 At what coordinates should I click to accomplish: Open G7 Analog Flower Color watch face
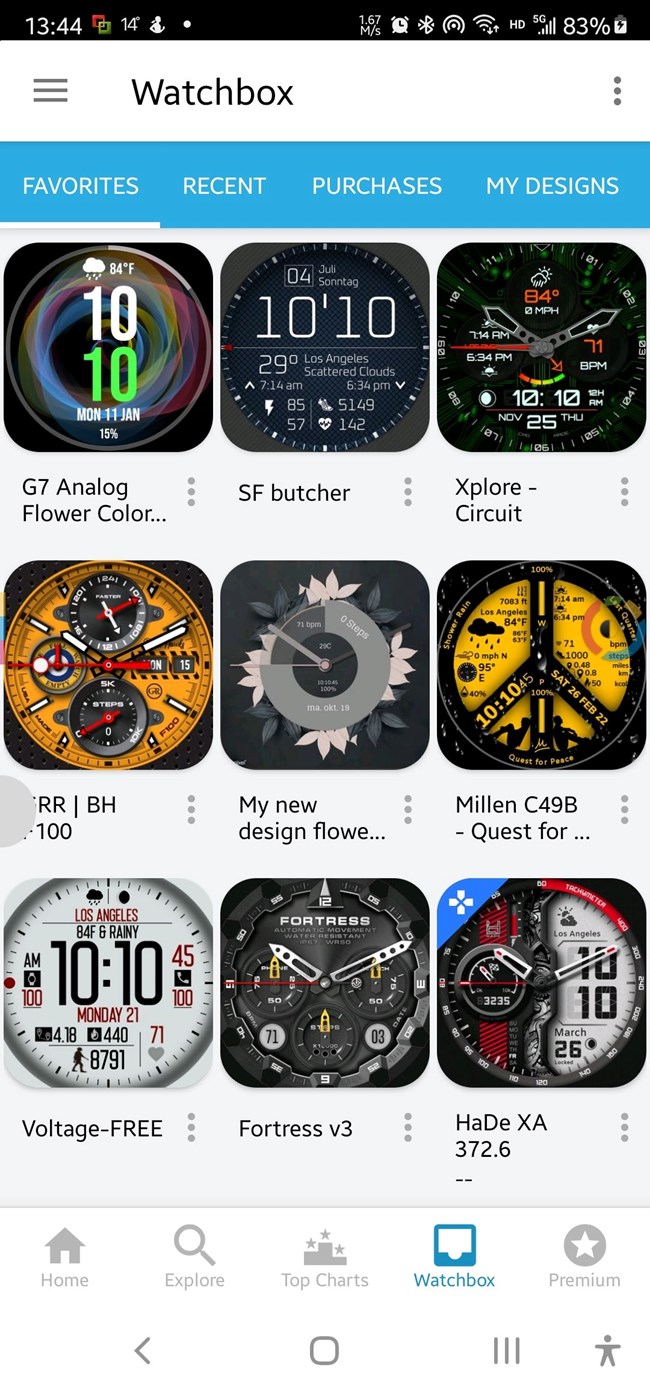coord(108,347)
